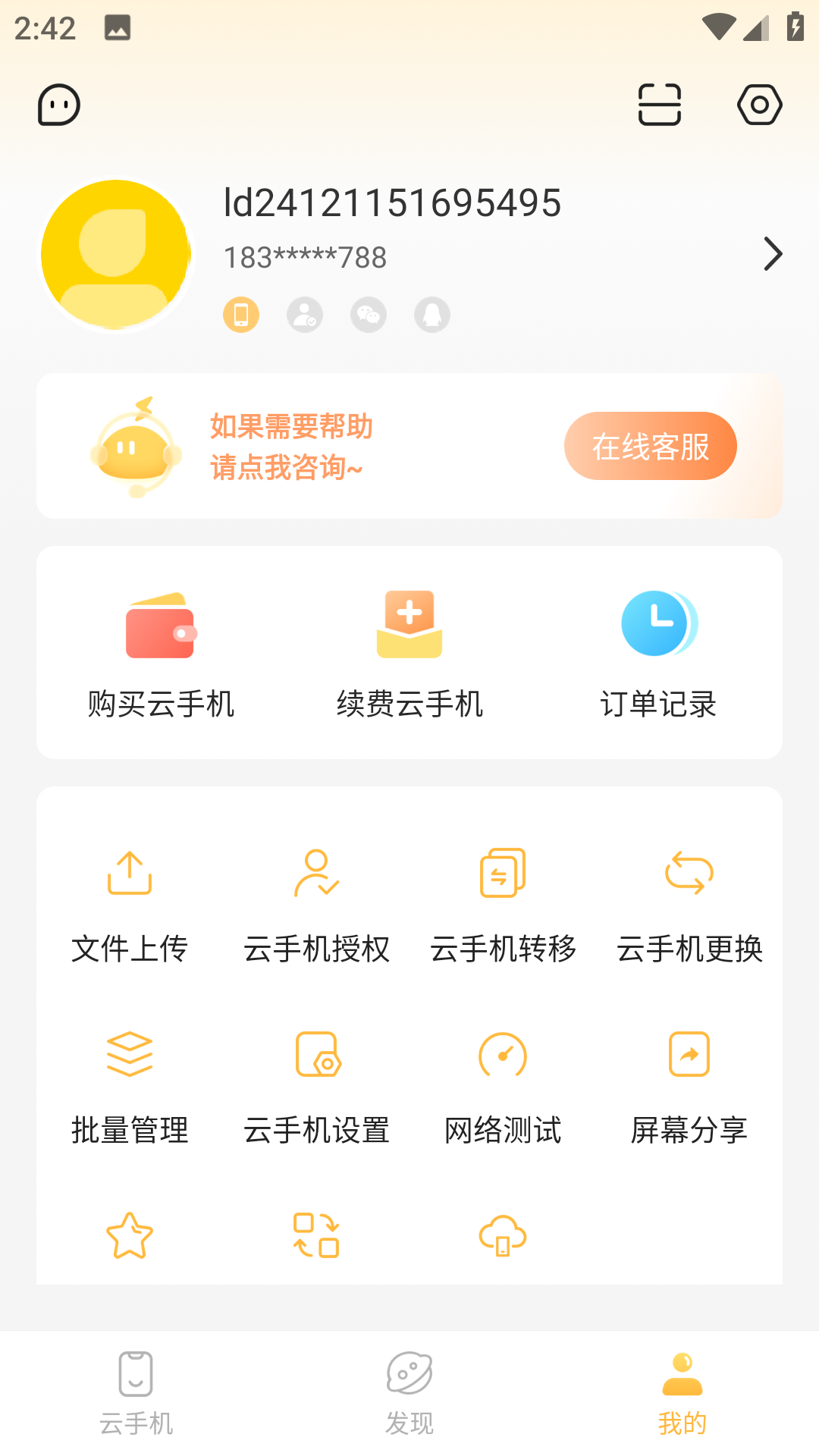The image size is (819, 1456).
Task: Tap the phone binding badge under username
Action: pos(241,314)
